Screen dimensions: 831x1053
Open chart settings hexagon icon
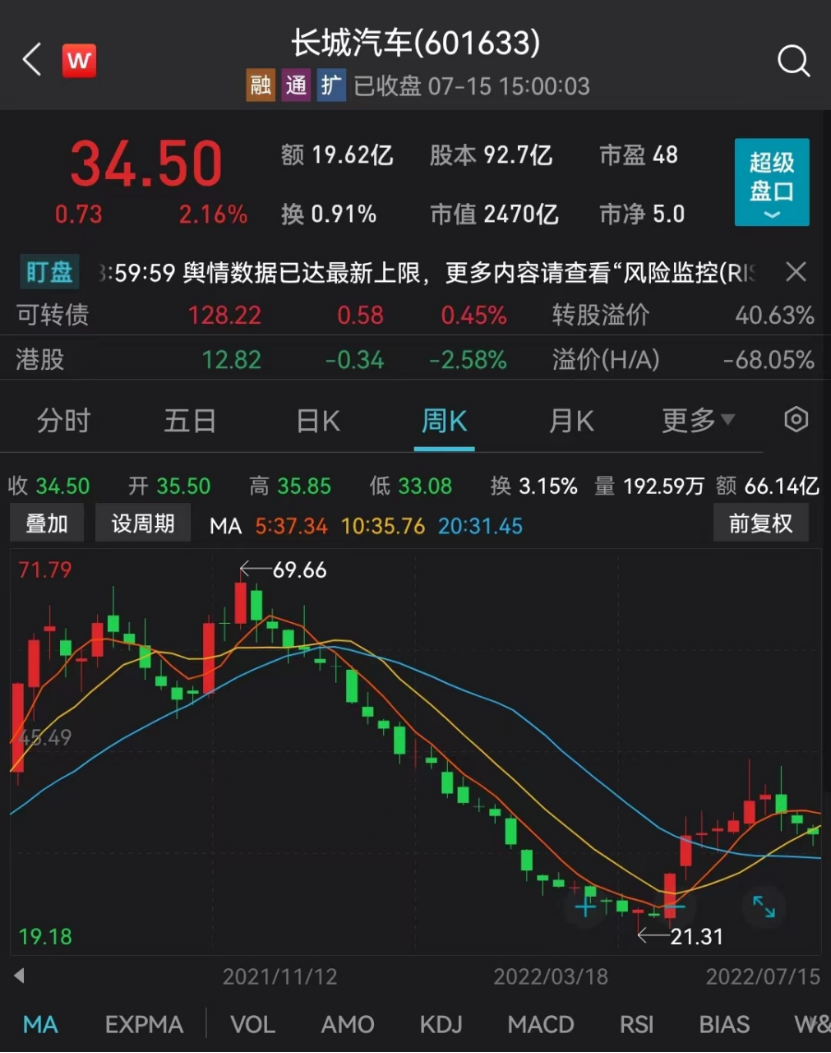pyautogui.click(x=796, y=420)
